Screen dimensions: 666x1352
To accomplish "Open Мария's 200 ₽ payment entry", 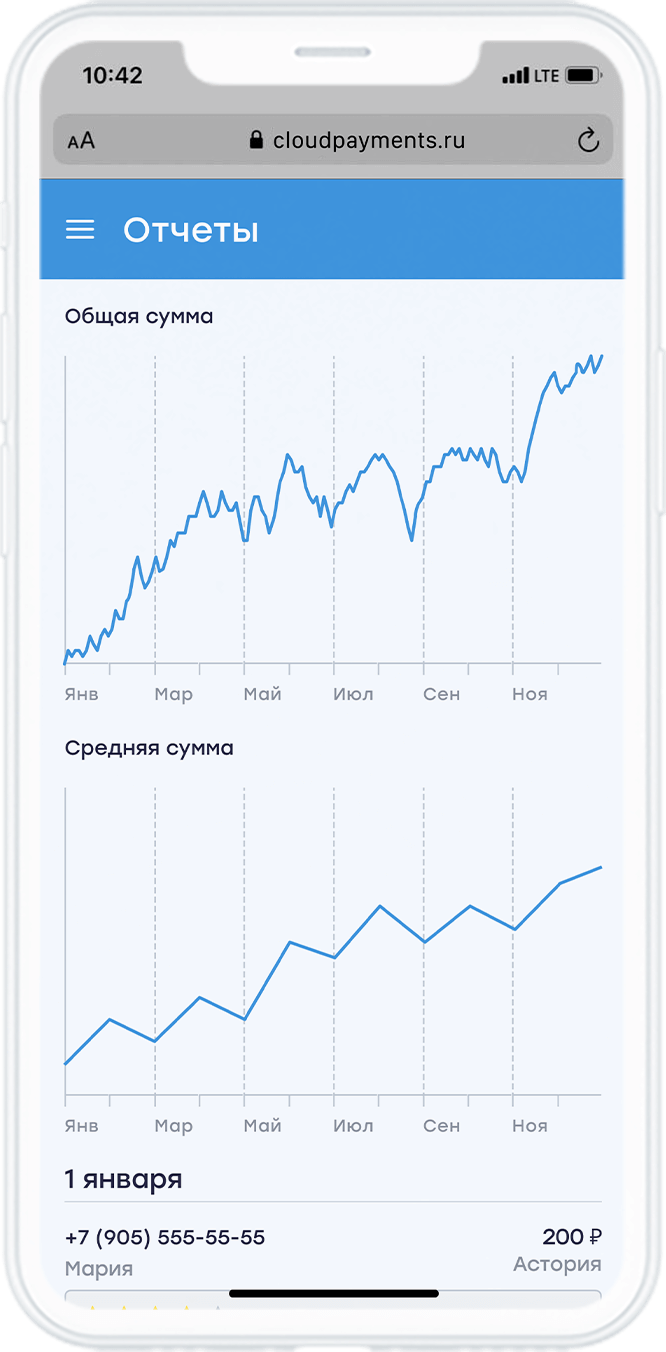I will pos(332,1252).
